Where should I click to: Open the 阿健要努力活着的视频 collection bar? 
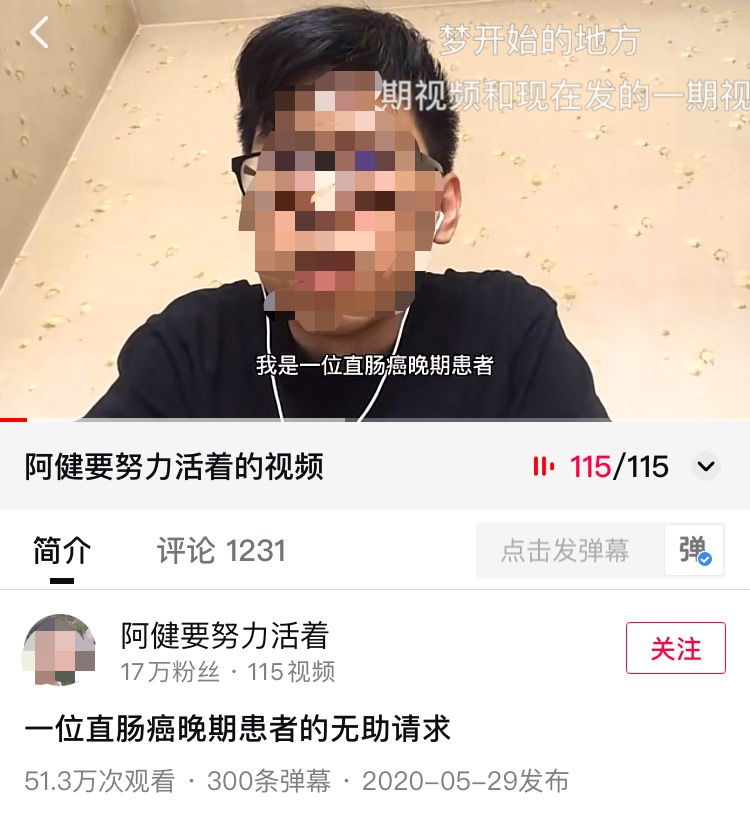(x=175, y=466)
